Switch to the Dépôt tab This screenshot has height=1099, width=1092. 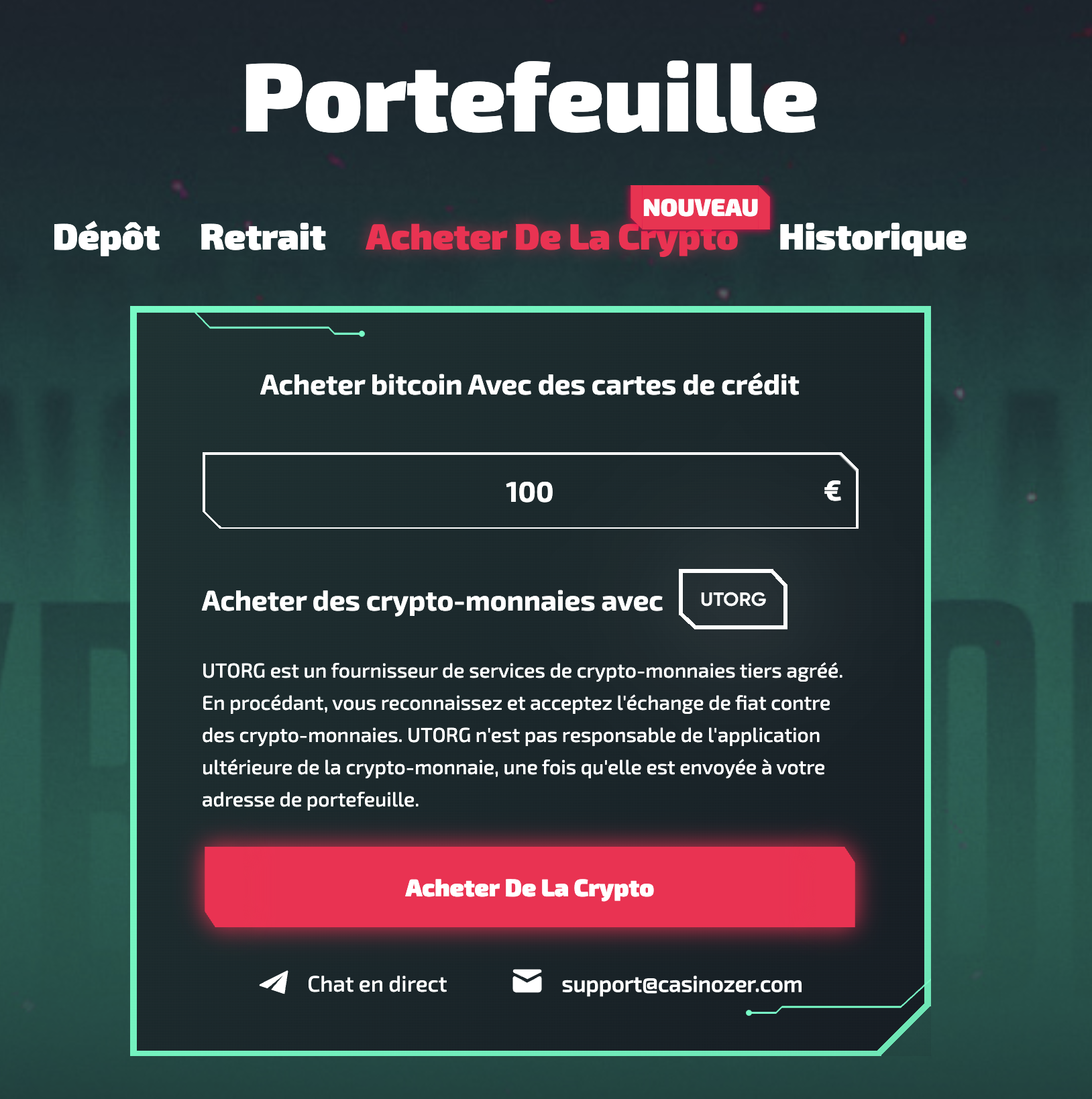[106, 238]
